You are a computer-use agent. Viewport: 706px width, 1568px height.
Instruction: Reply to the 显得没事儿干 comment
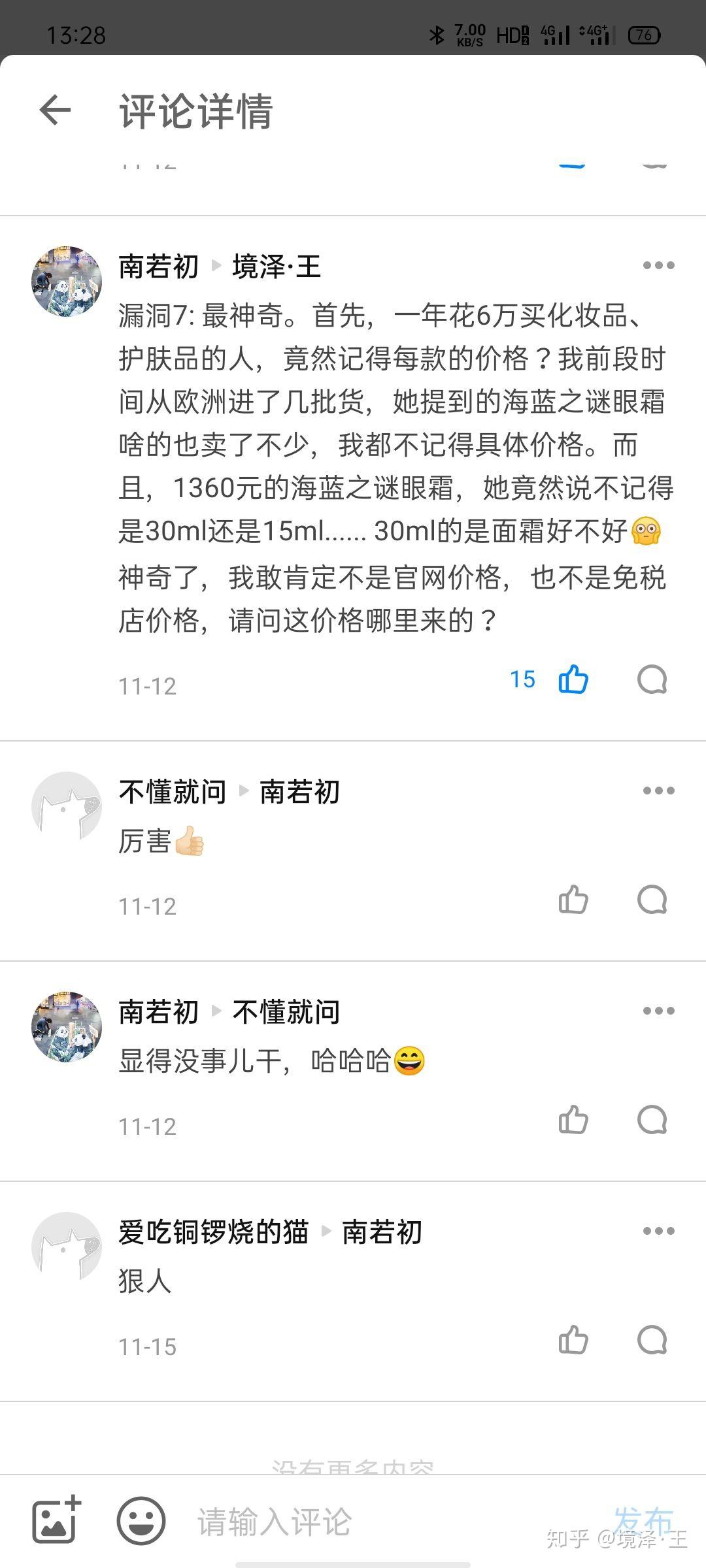click(x=652, y=1120)
